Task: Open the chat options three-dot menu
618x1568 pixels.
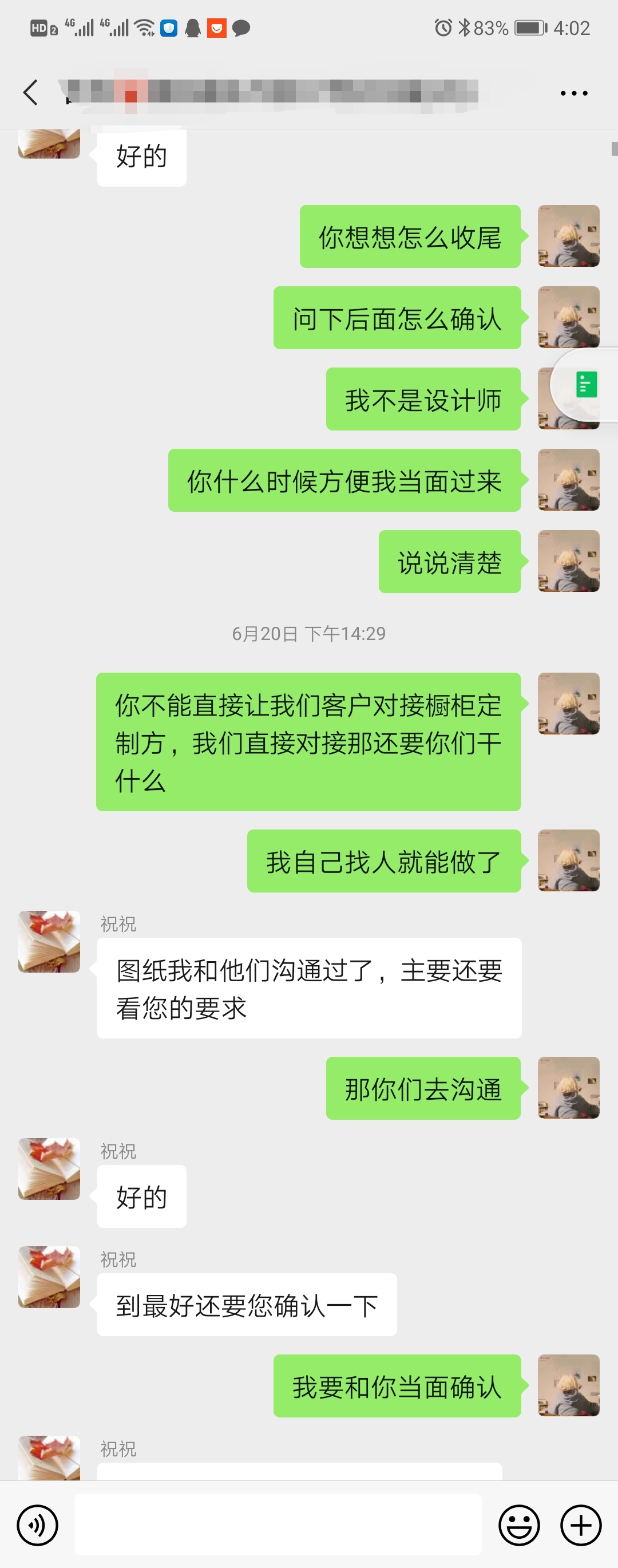Action: click(573, 93)
